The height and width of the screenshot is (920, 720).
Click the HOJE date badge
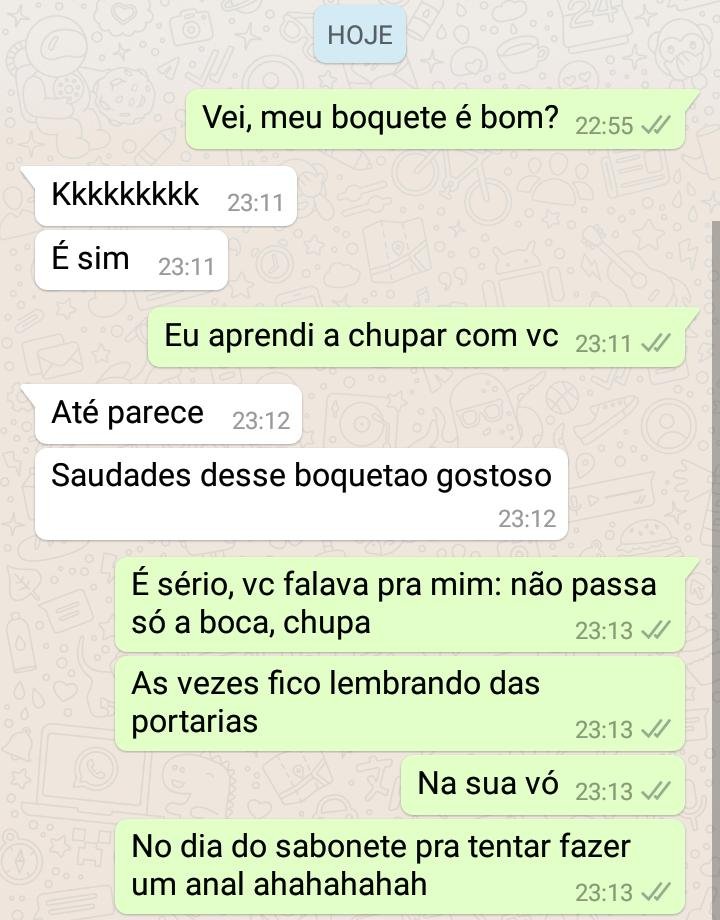[x=359, y=34]
